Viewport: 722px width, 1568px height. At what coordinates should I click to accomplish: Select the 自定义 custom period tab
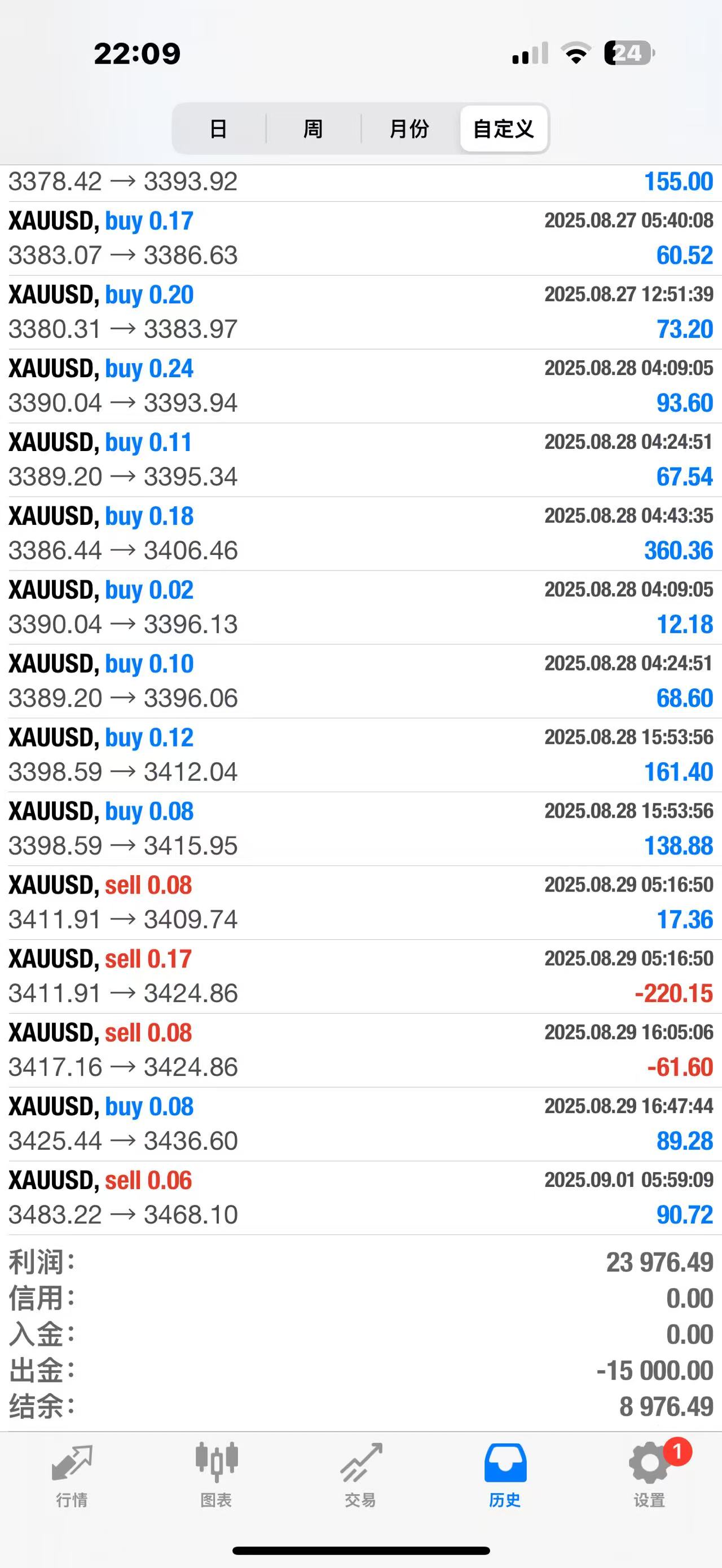click(x=504, y=129)
